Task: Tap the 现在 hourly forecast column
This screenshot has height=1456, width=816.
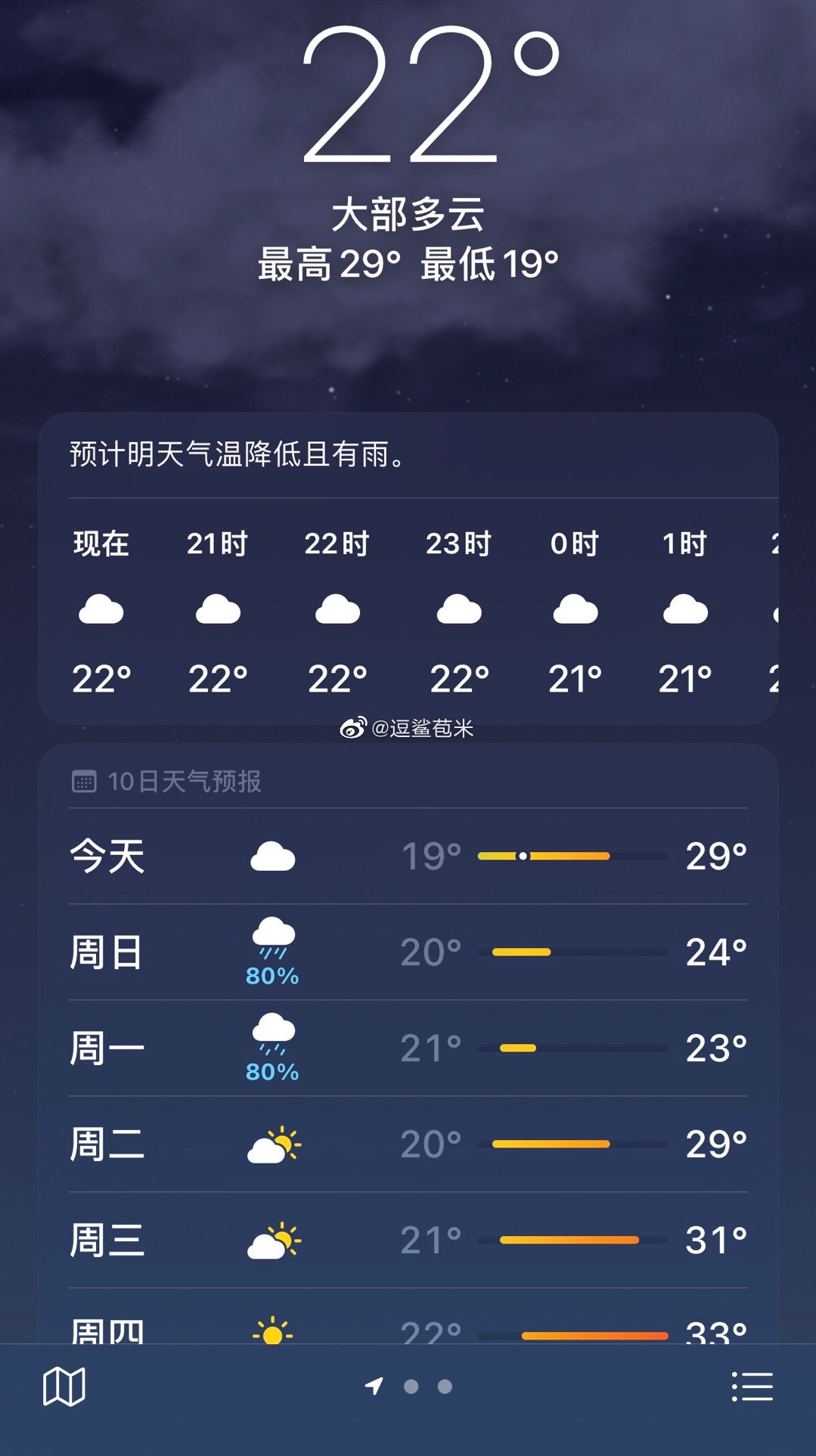Action: pos(101,611)
